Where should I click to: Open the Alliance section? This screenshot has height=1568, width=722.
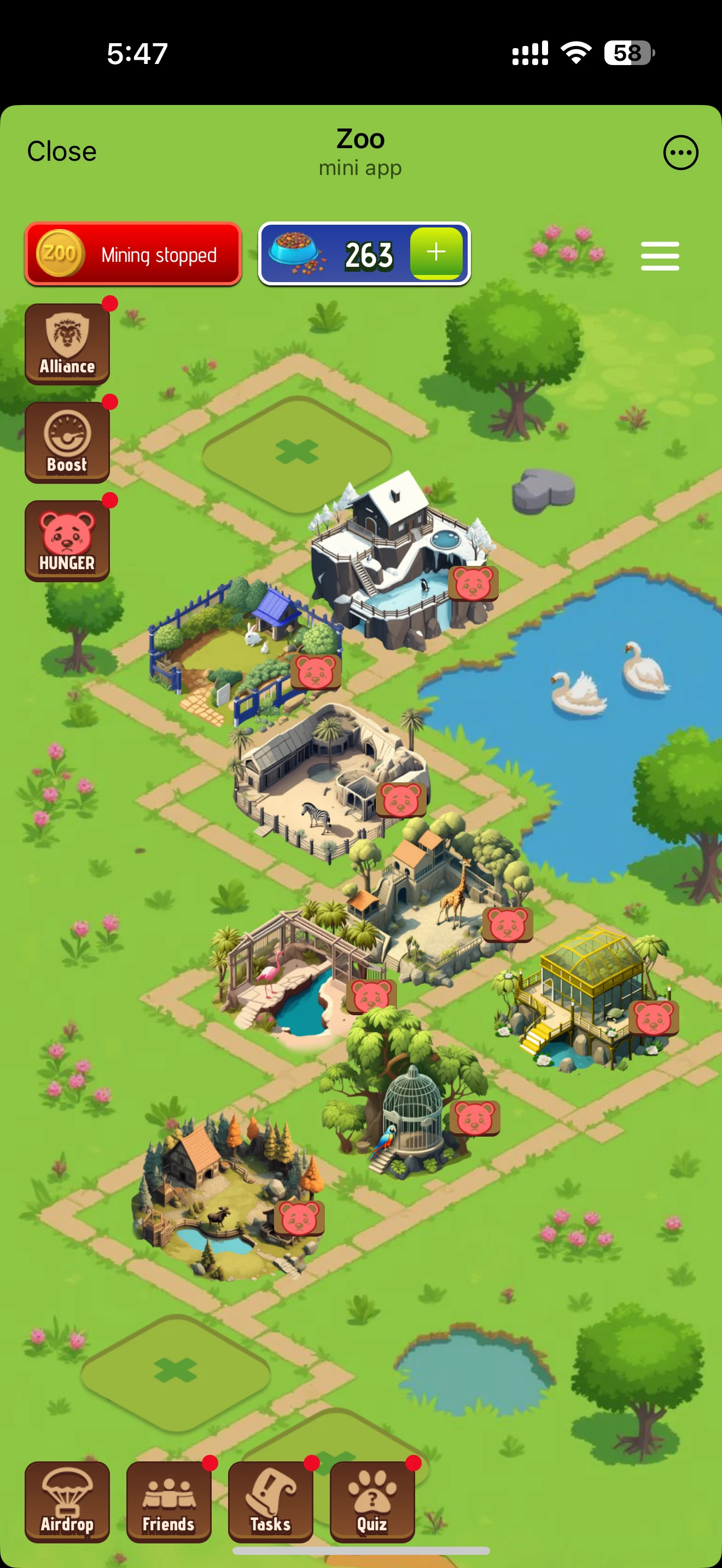67,344
